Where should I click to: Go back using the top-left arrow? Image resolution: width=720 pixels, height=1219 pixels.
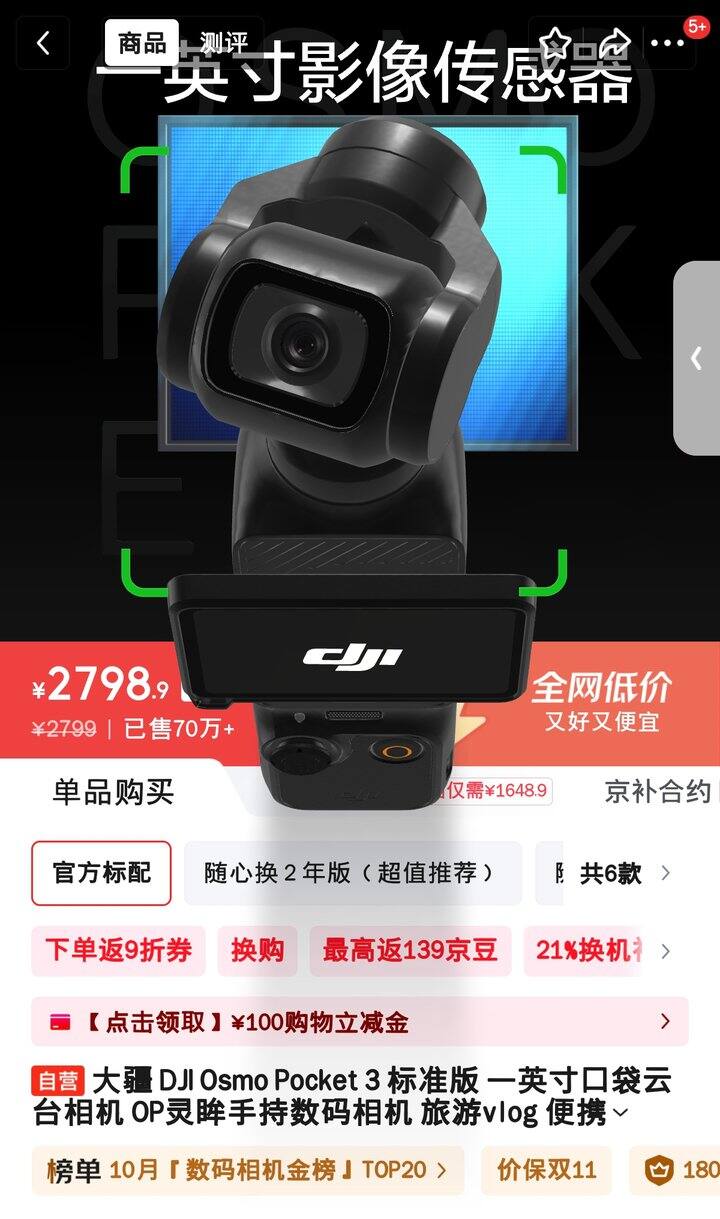[x=43, y=43]
